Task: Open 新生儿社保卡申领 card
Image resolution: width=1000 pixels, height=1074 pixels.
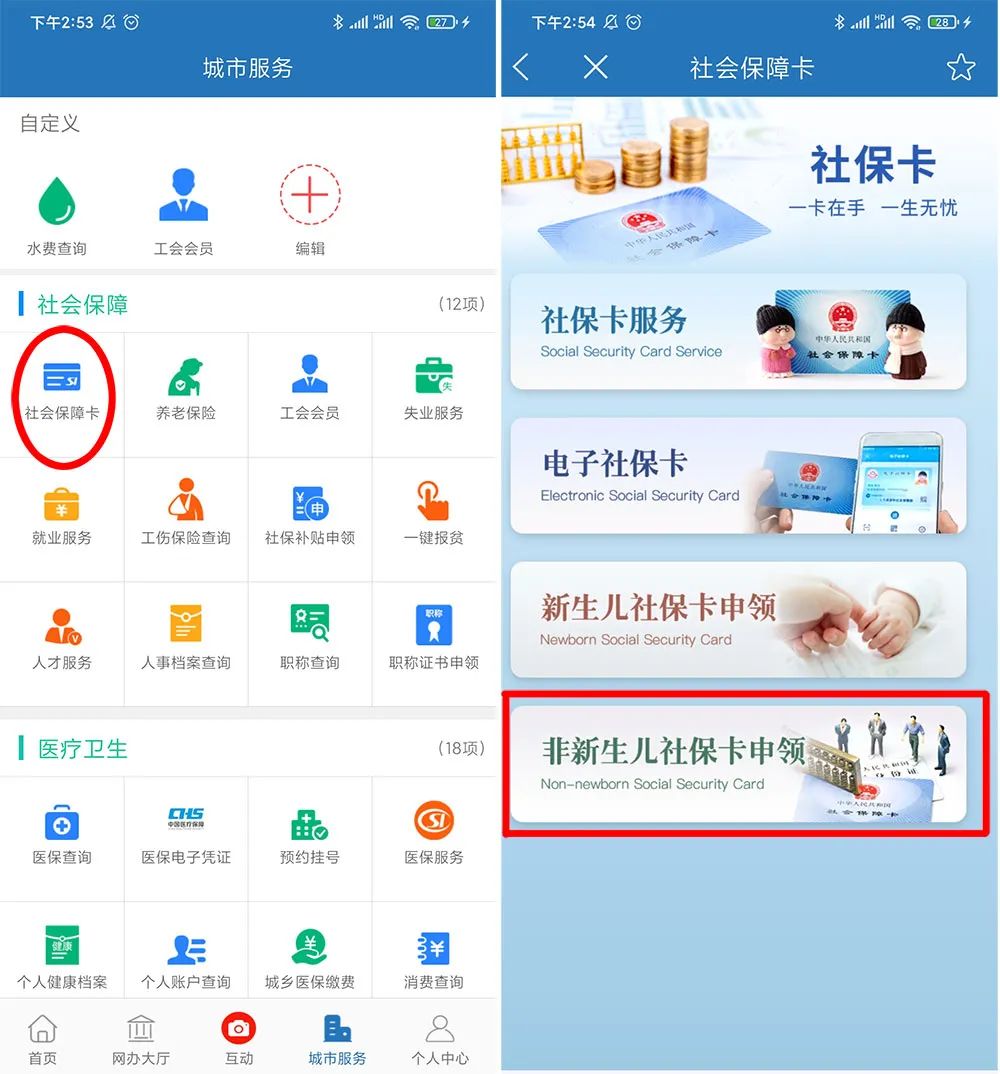Action: pyautogui.click(x=738, y=620)
